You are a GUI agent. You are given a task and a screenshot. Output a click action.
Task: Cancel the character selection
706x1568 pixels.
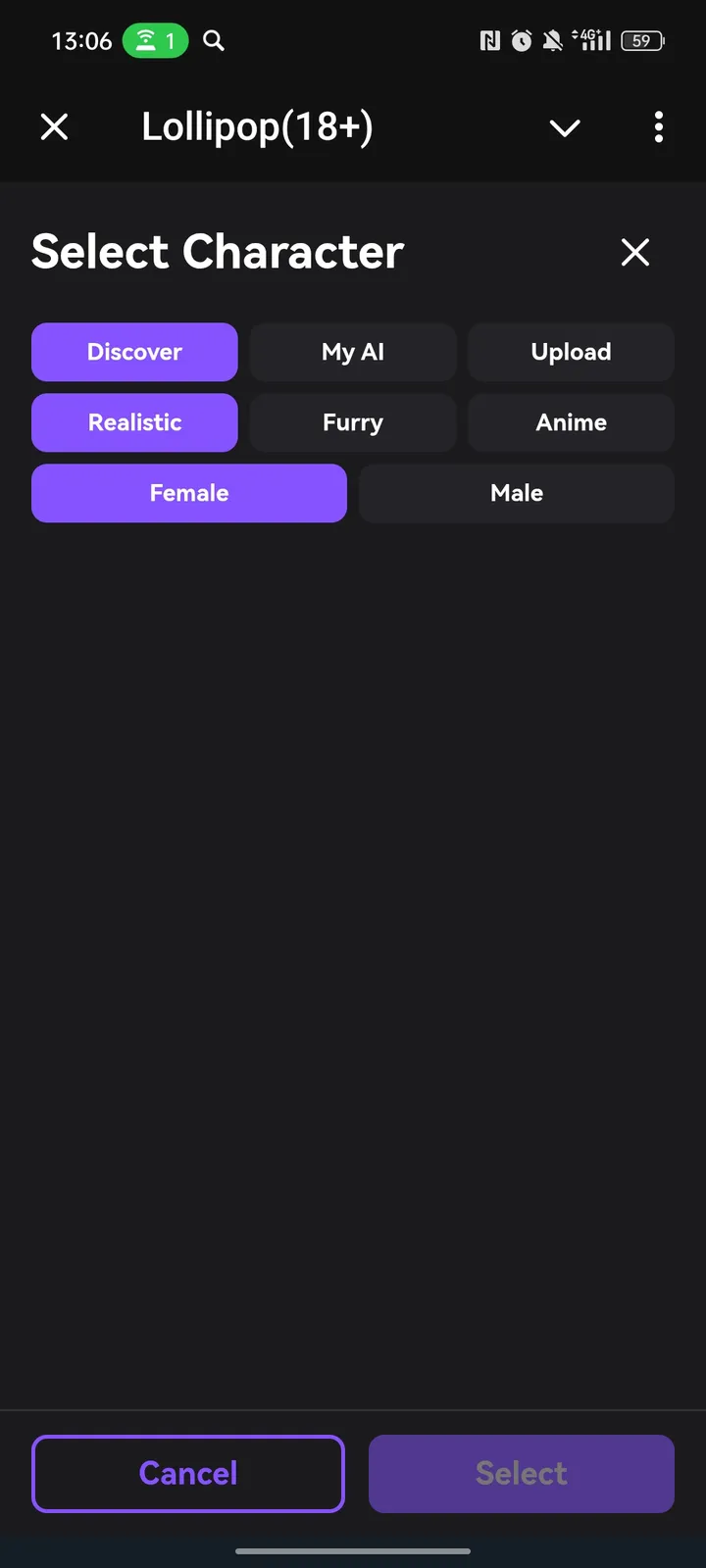coord(188,1473)
